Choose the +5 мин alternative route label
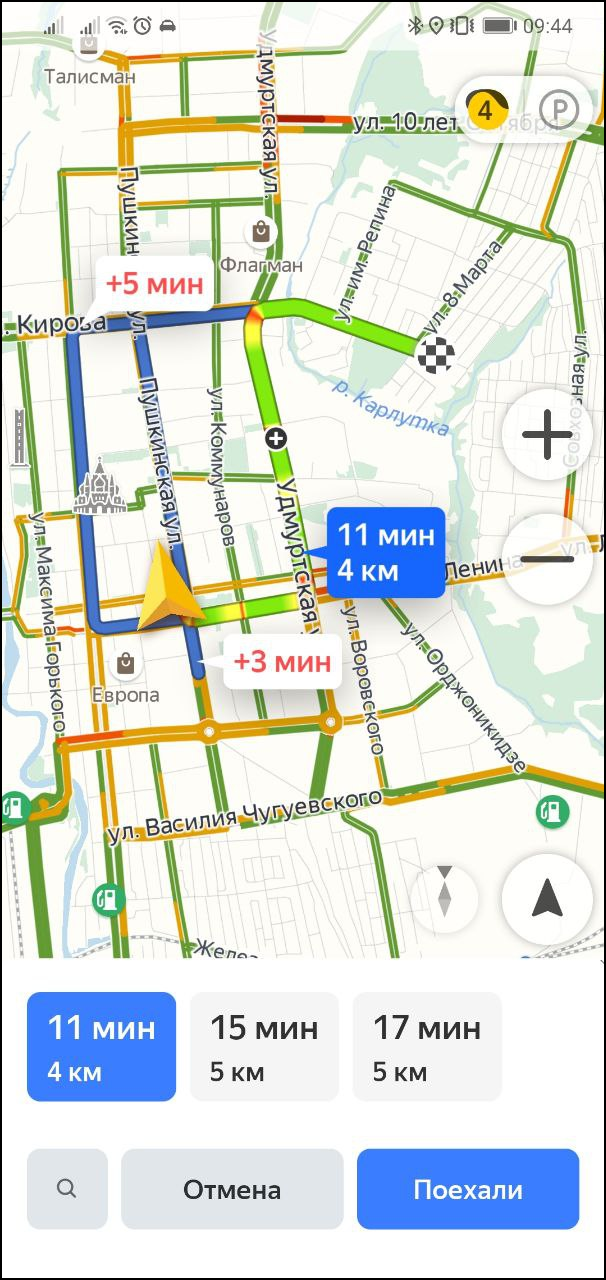Viewport: 606px width, 1280px height. coord(154,284)
